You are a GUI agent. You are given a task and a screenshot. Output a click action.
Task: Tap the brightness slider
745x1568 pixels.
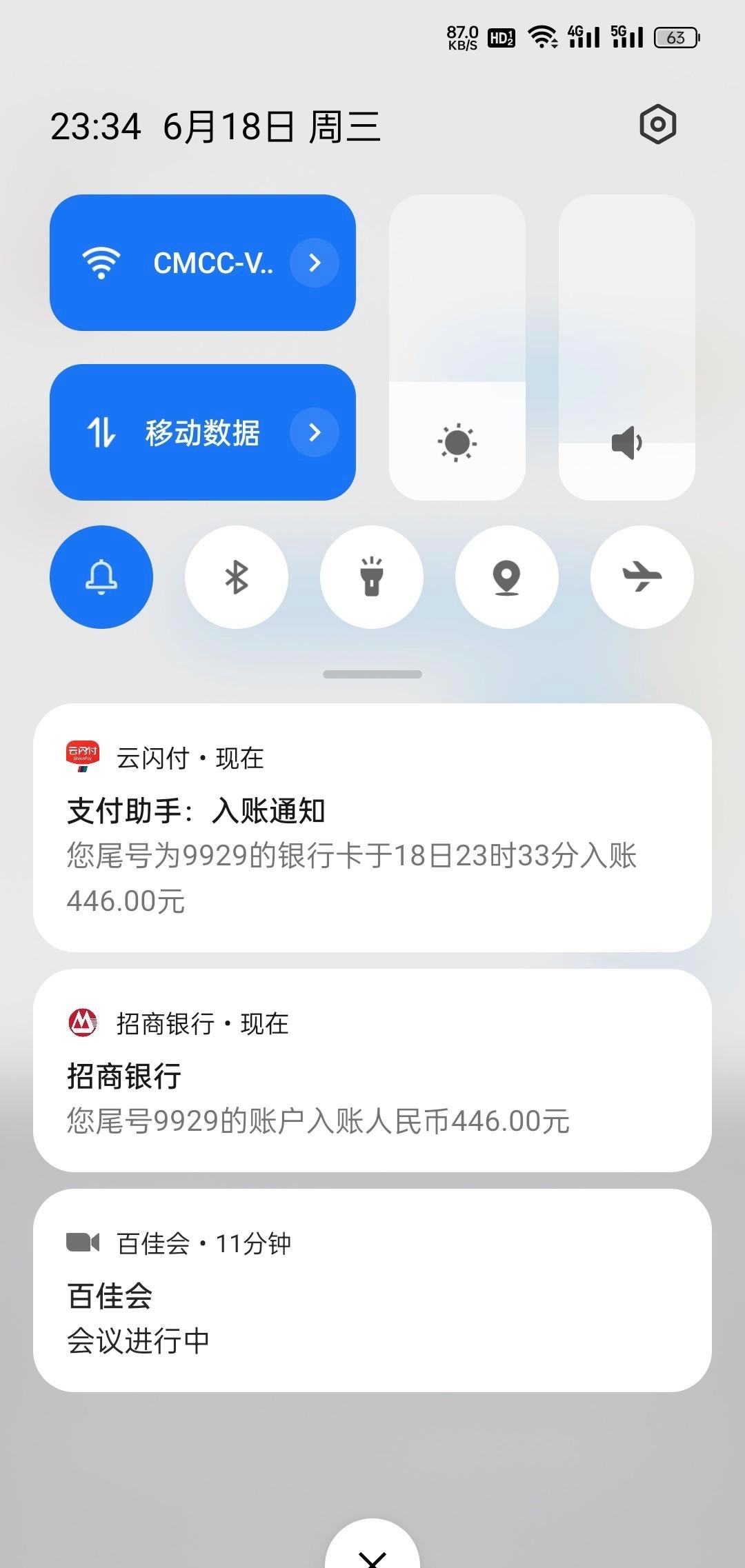(x=457, y=348)
